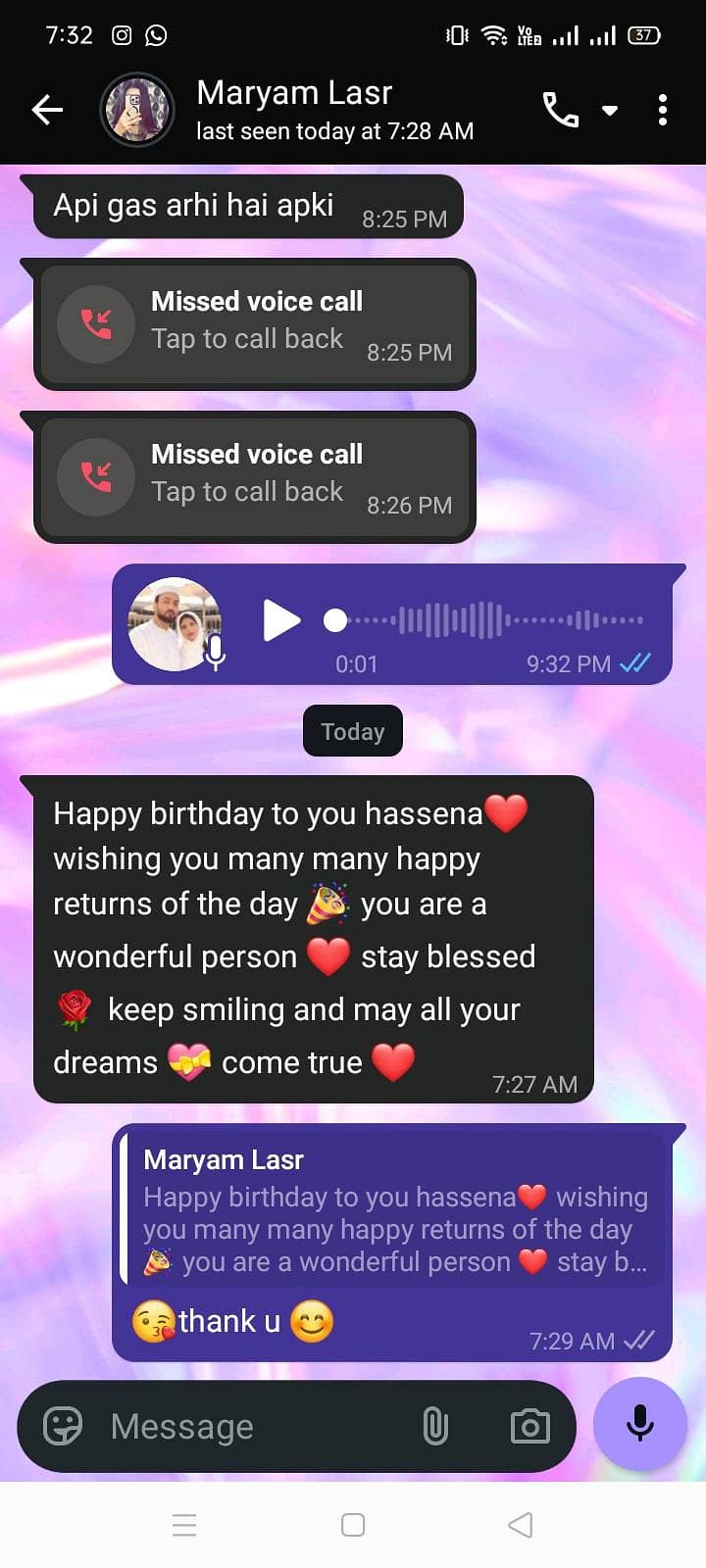
Task: Open the camera to send a photo
Action: [530, 1426]
